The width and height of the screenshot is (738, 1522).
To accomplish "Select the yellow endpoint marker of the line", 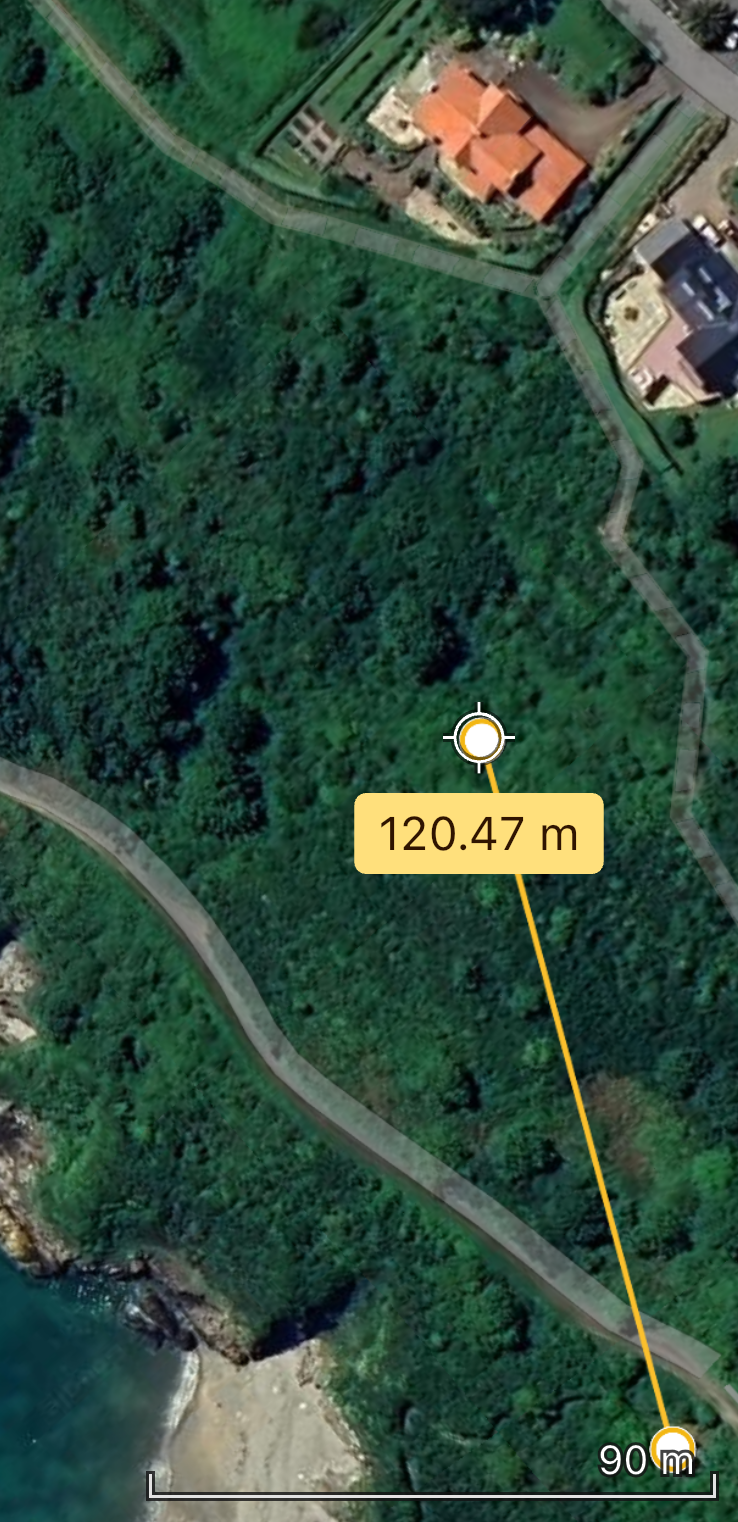I will pos(671,1447).
